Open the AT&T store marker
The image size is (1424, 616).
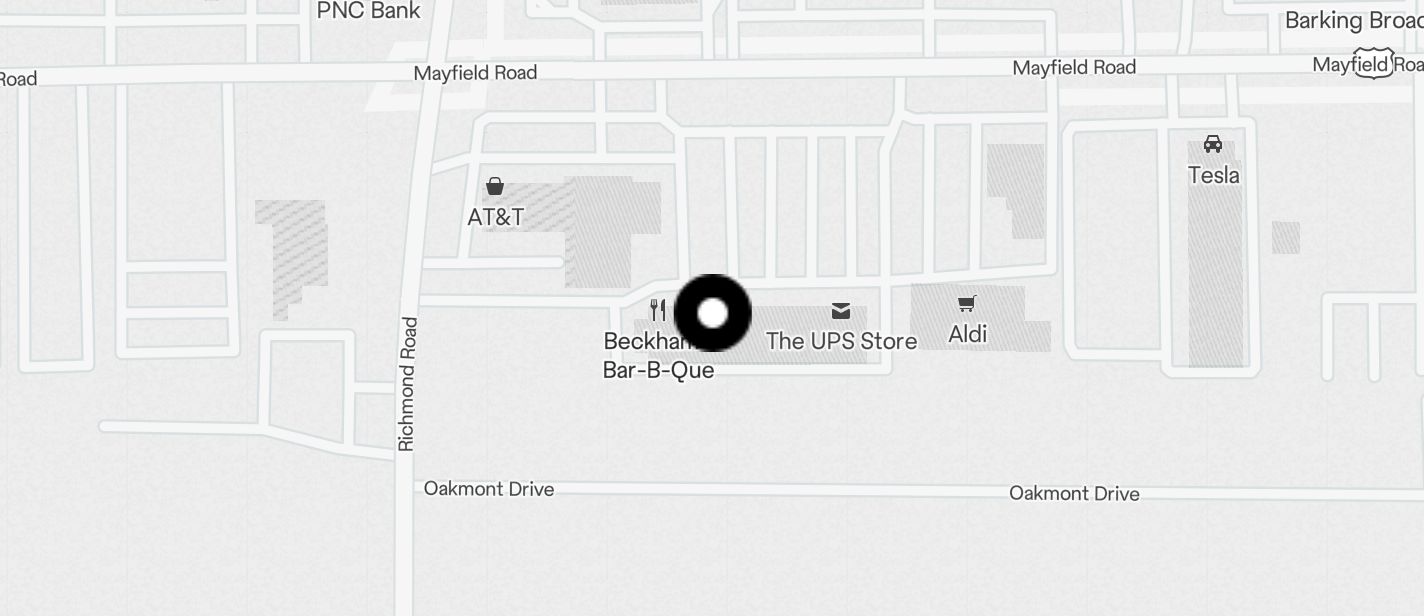(494, 187)
